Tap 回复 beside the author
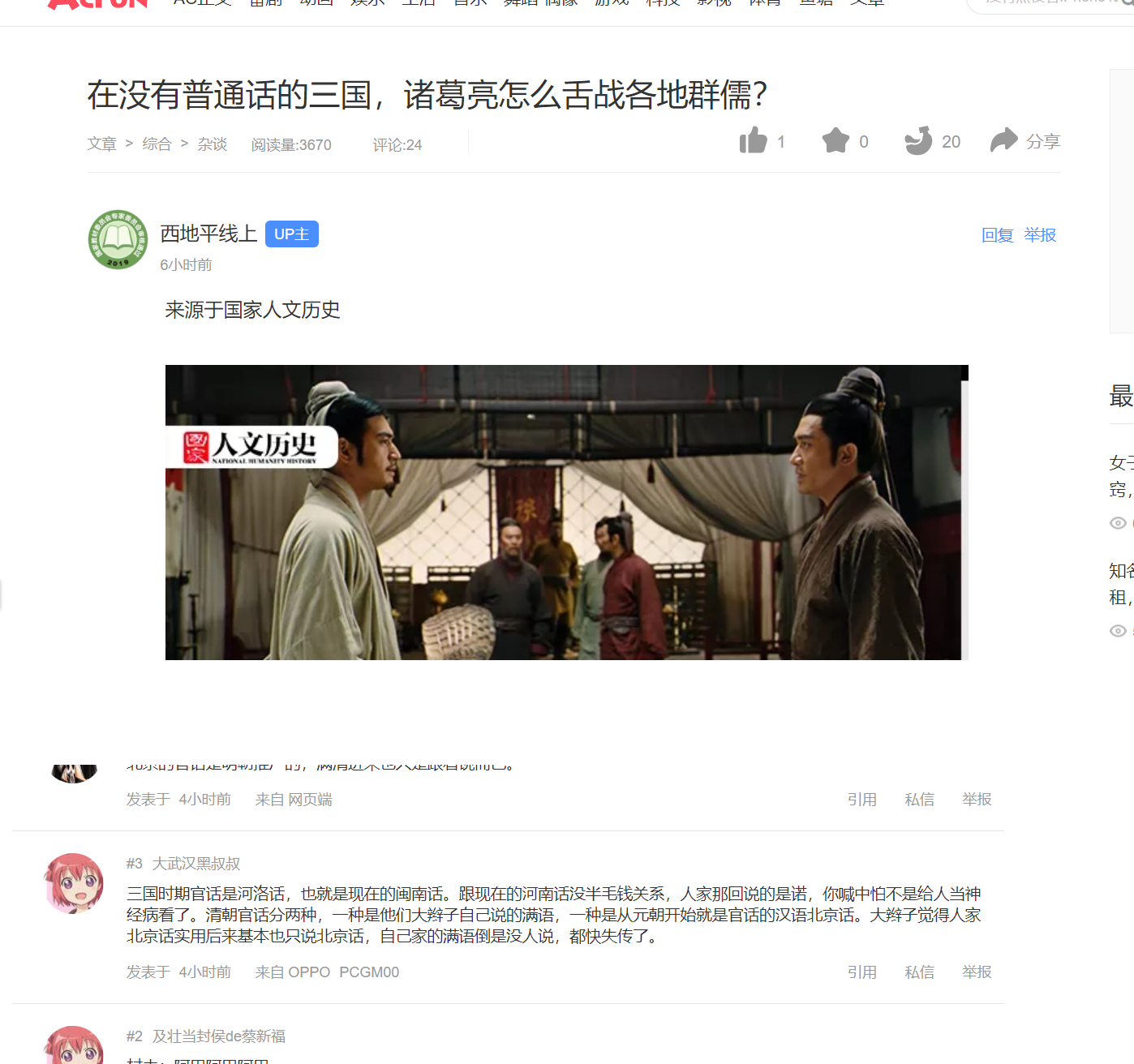 (x=997, y=235)
